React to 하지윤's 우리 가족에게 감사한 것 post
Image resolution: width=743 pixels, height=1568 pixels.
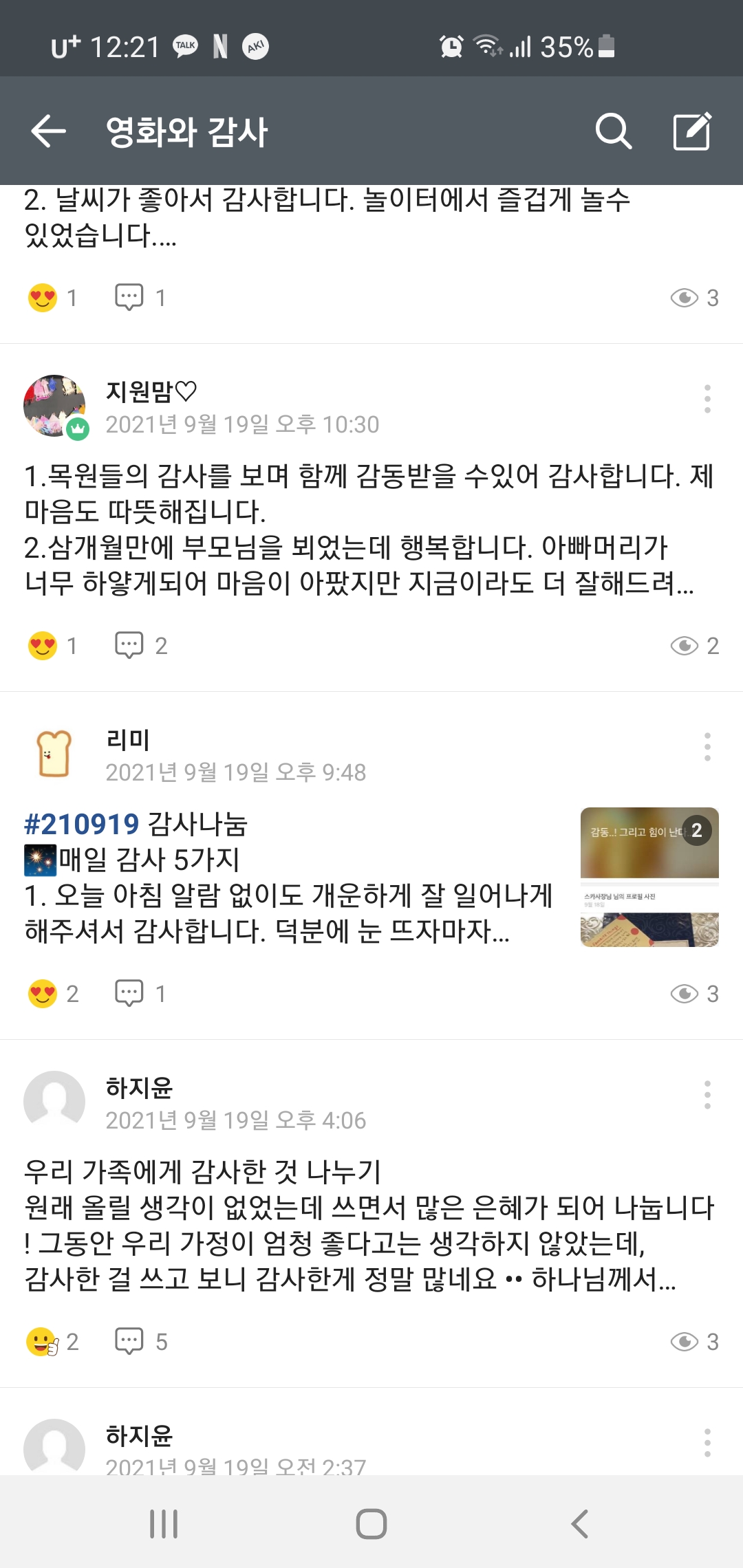(x=43, y=1342)
